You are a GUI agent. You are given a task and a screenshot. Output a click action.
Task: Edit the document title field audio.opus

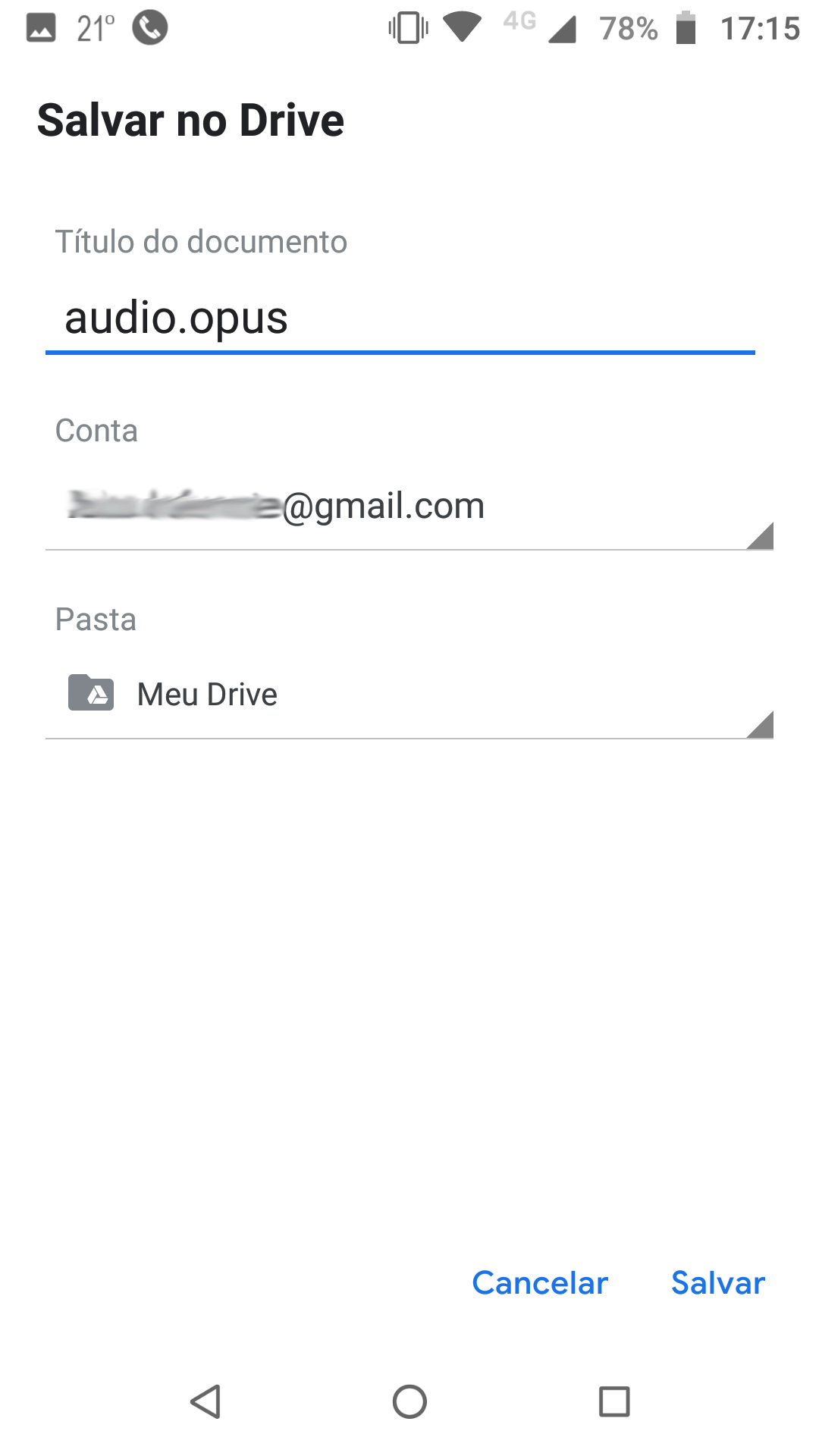click(x=400, y=318)
